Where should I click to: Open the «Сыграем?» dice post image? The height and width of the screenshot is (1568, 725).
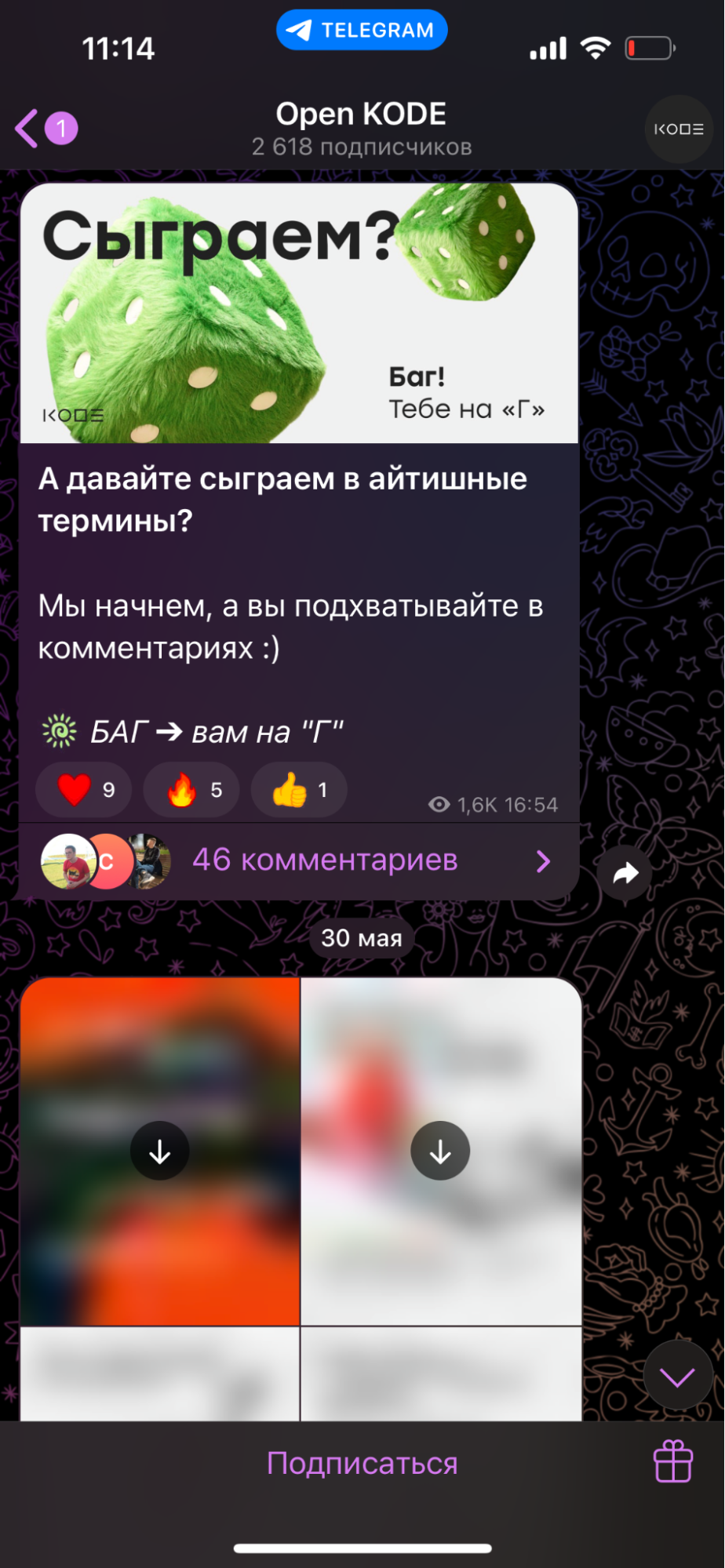click(299, 314)
